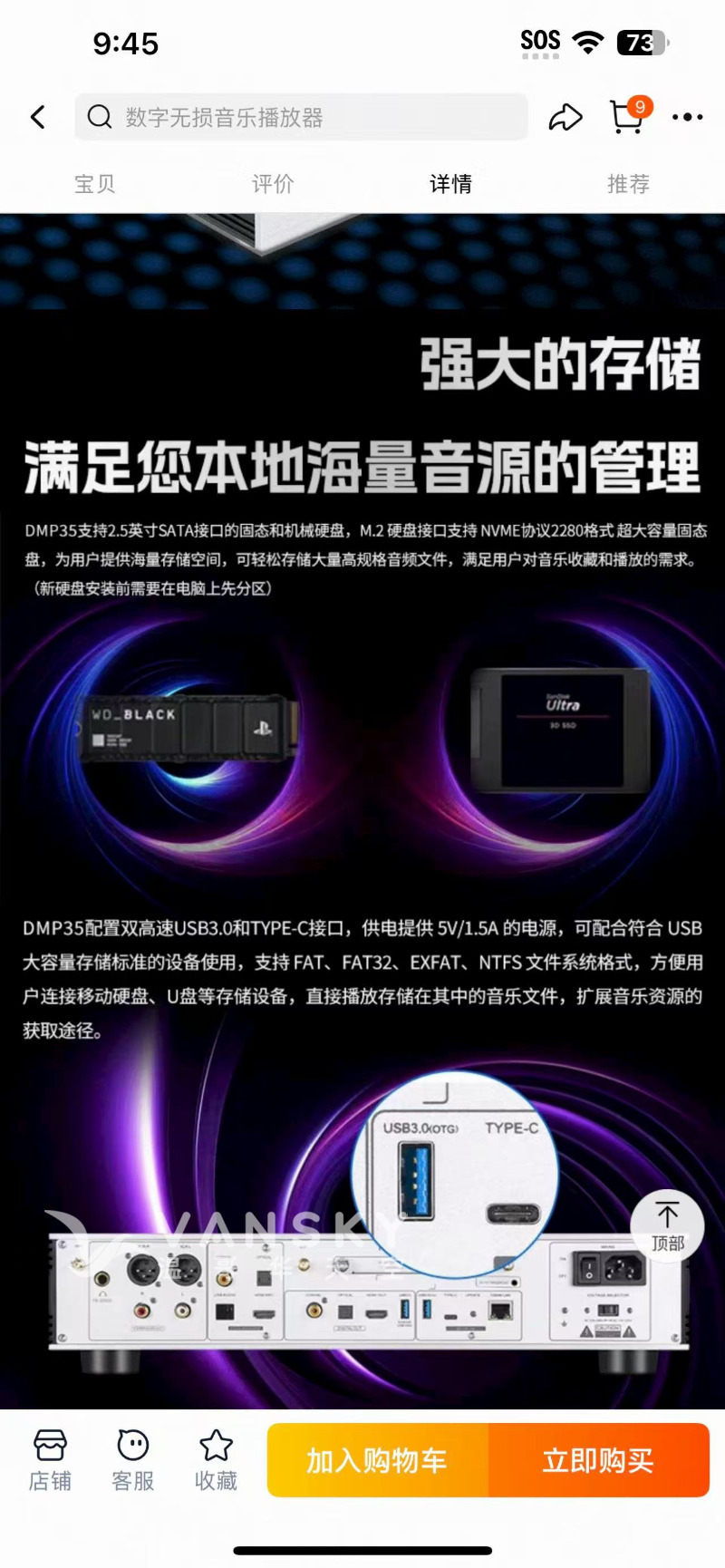Jump back to top with 顶部 button
725x1568 pixels.
(x=667, y=1226)
